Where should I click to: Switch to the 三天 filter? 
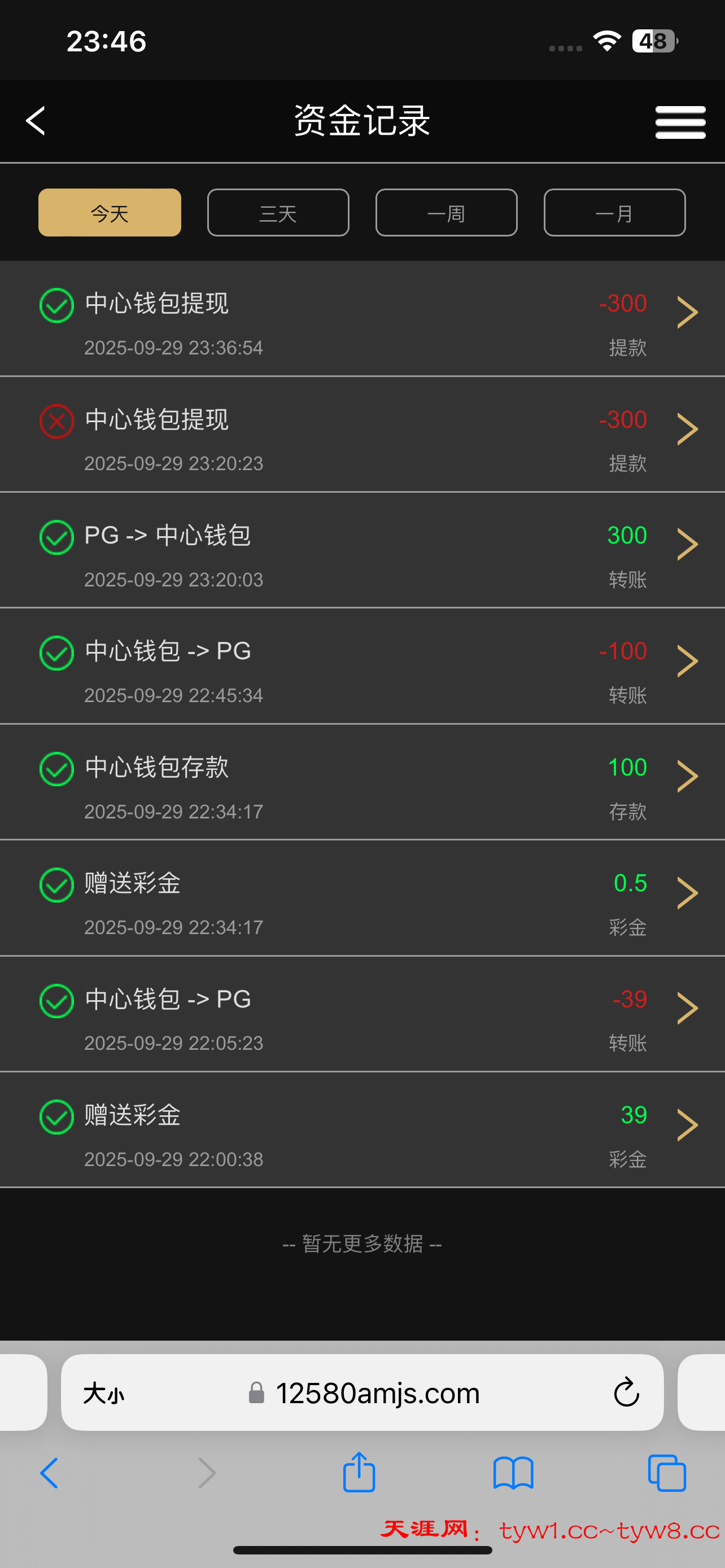[278, 213]
